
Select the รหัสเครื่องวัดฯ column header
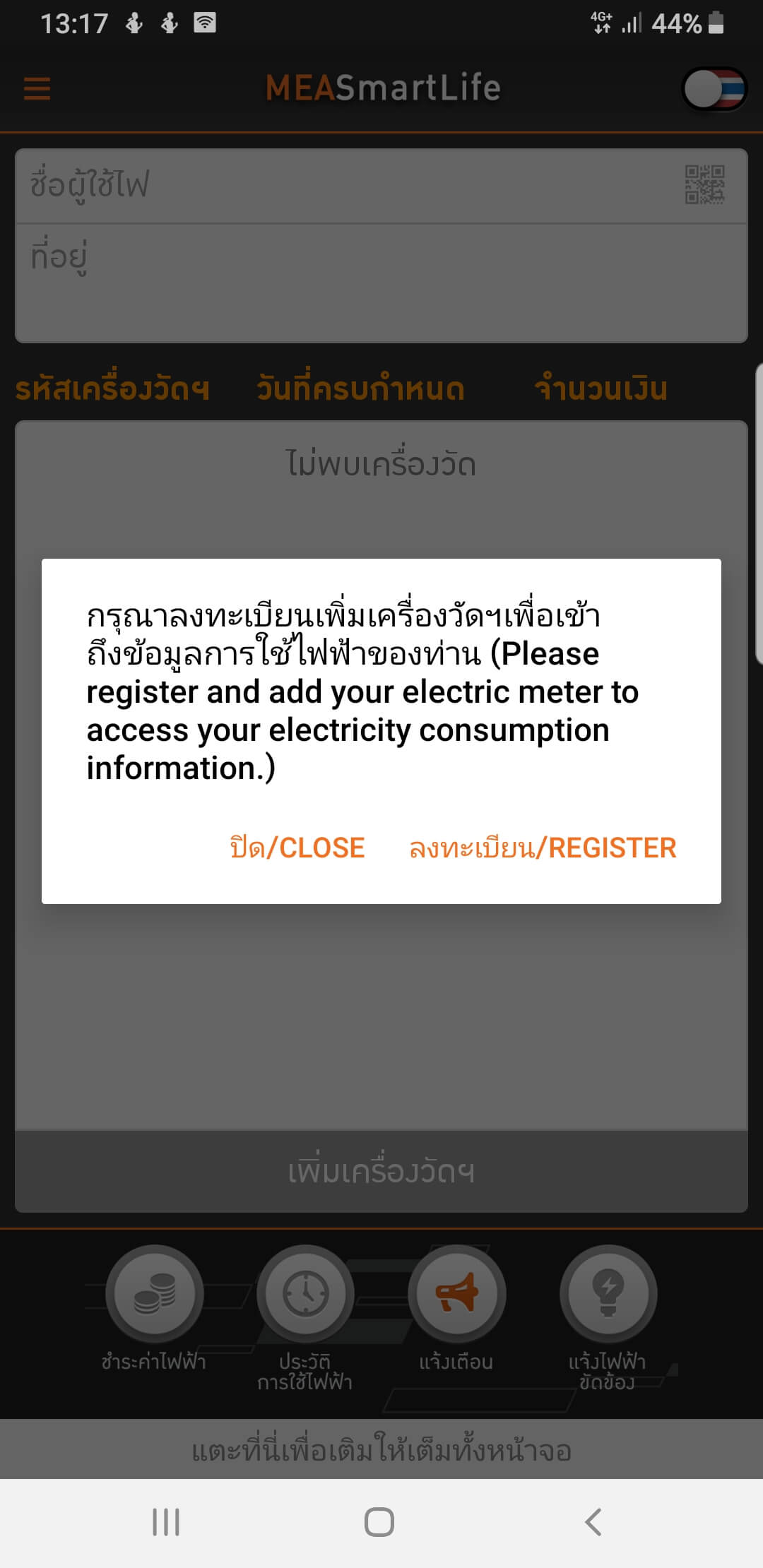(113, 388)
